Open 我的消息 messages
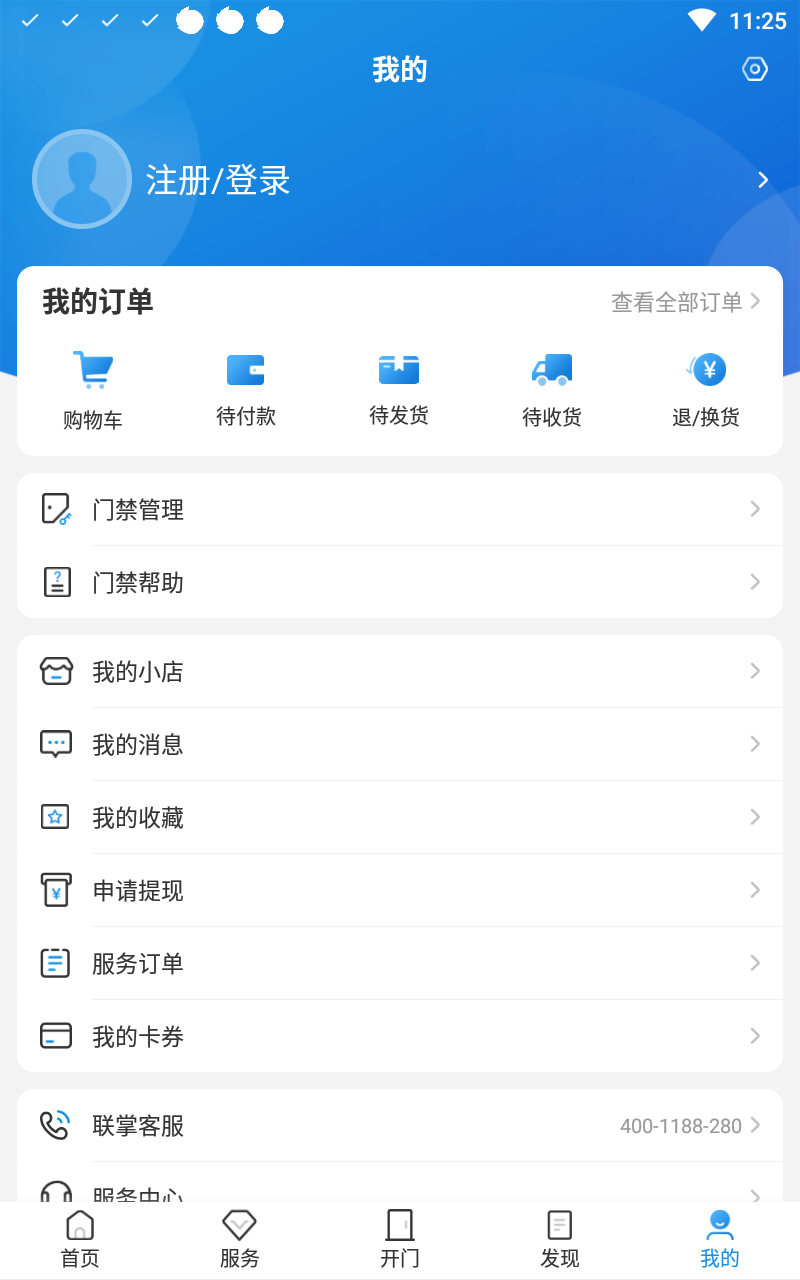Image resolution: width=800 pixels, height=1280 pixels. pos(400,744)
